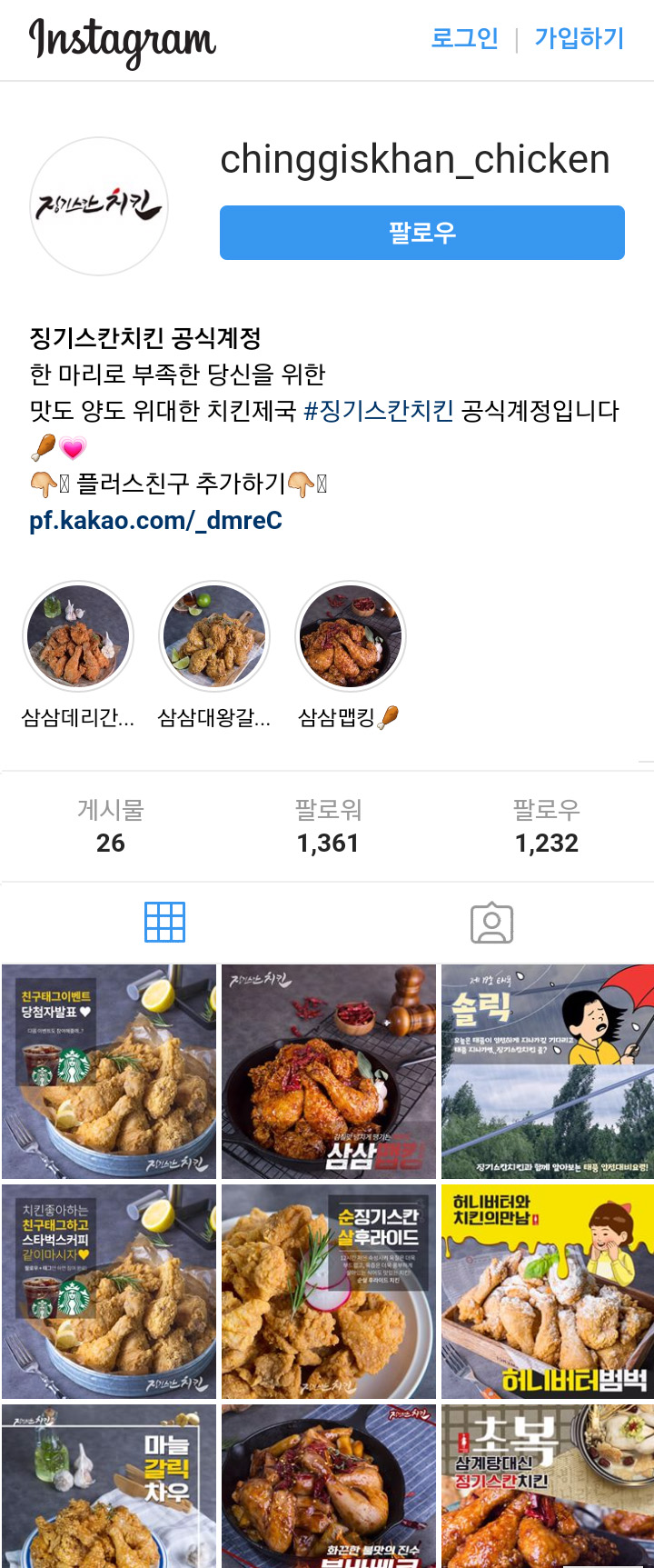Image resolution: width=654 pixels, height=1568 pixels.
Task: Open the 삼삼데리간 story highlight
Action: tap(78, 637)
